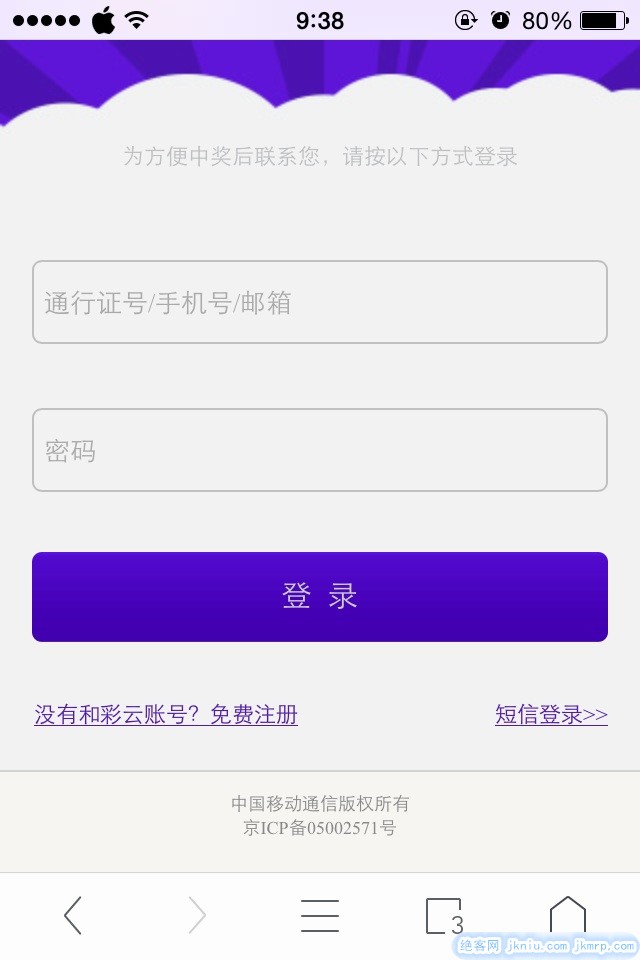Viewport: 640px width, 960px height.
Task: Go back with the browser back arrow
Action: [x=72, y=915]
